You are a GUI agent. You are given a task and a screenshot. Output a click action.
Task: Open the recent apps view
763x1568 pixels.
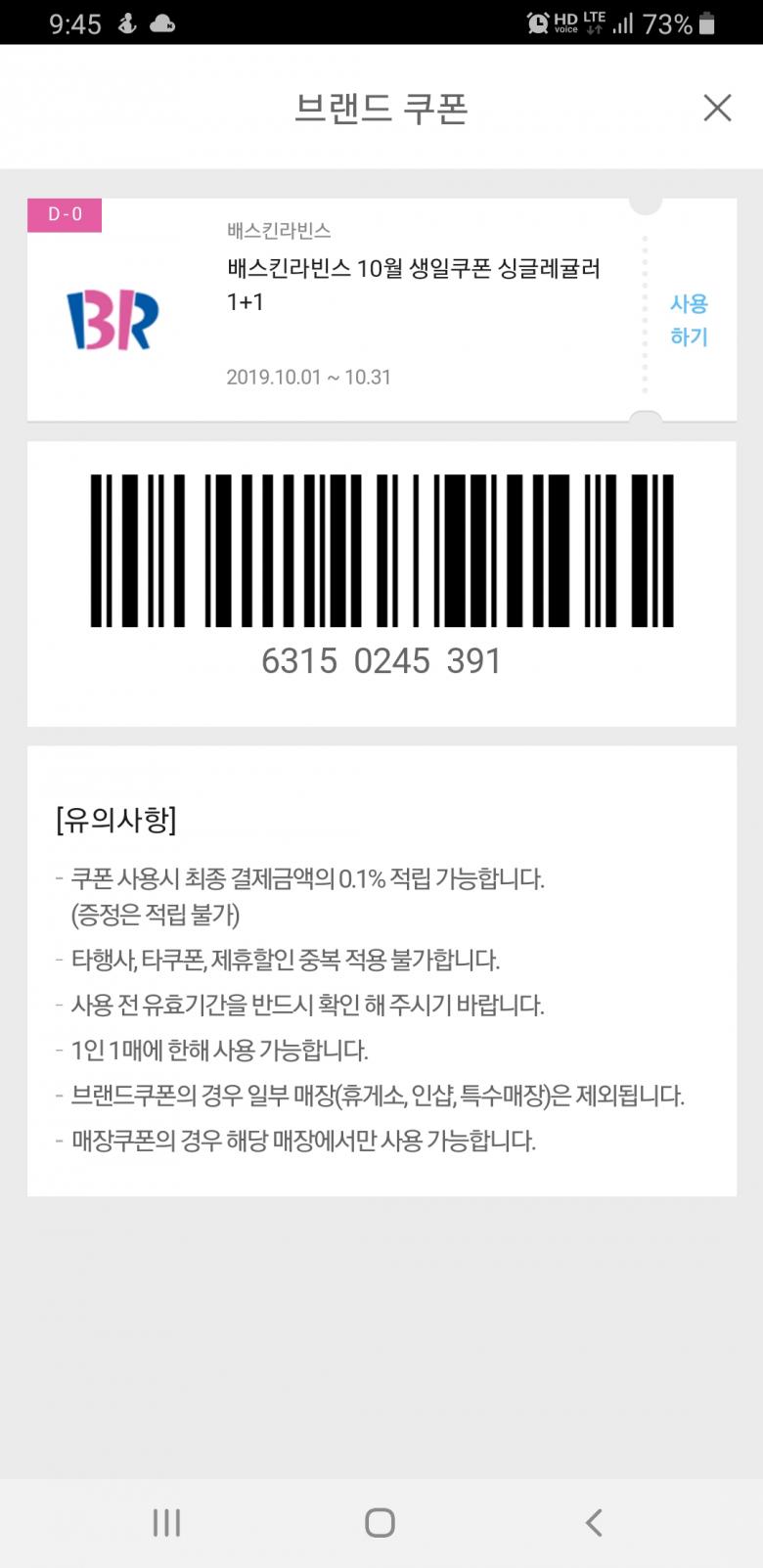tap(167, 1522)
